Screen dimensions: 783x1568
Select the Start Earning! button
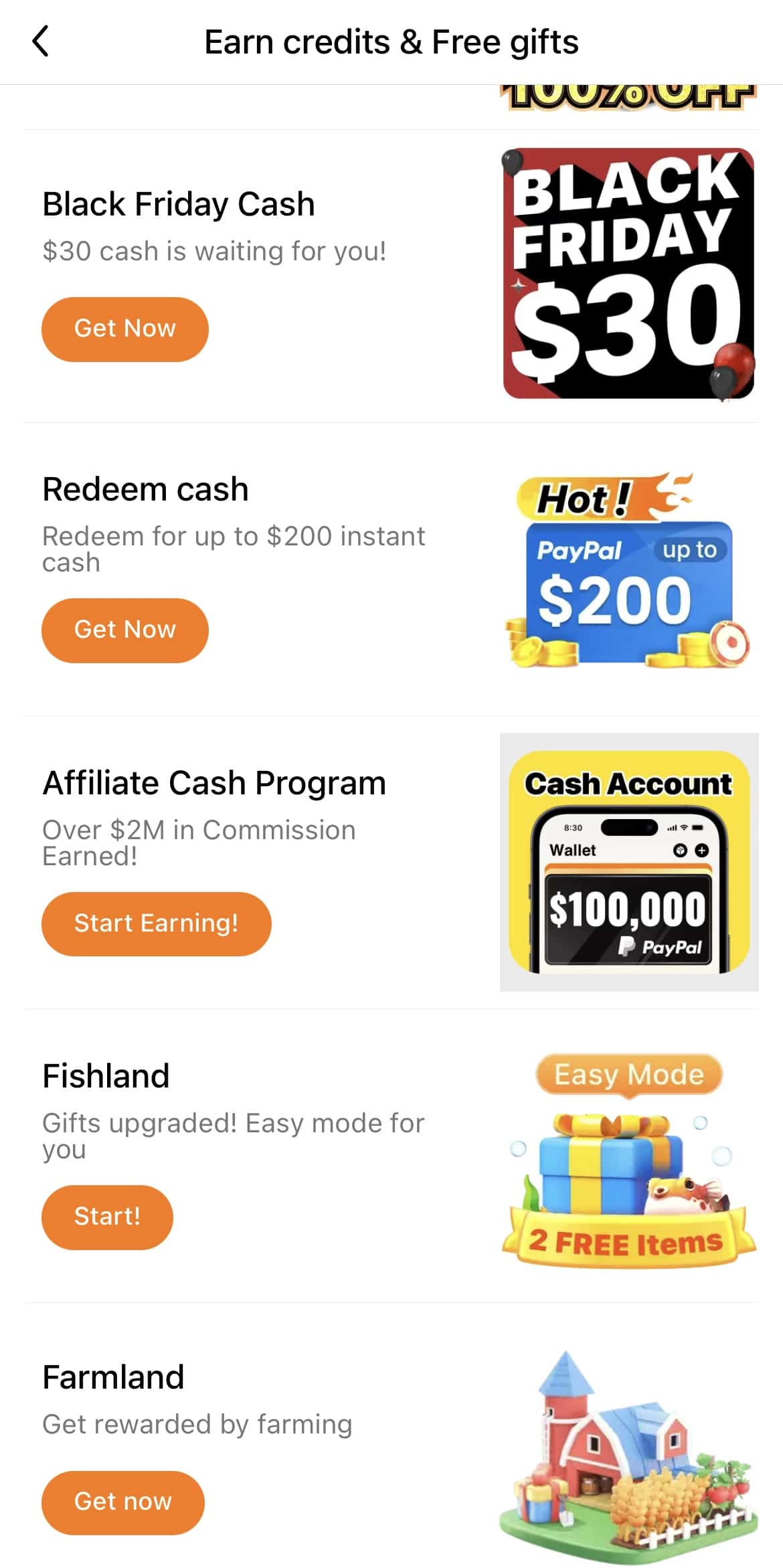pyautogui.click(x=156, y=924)
